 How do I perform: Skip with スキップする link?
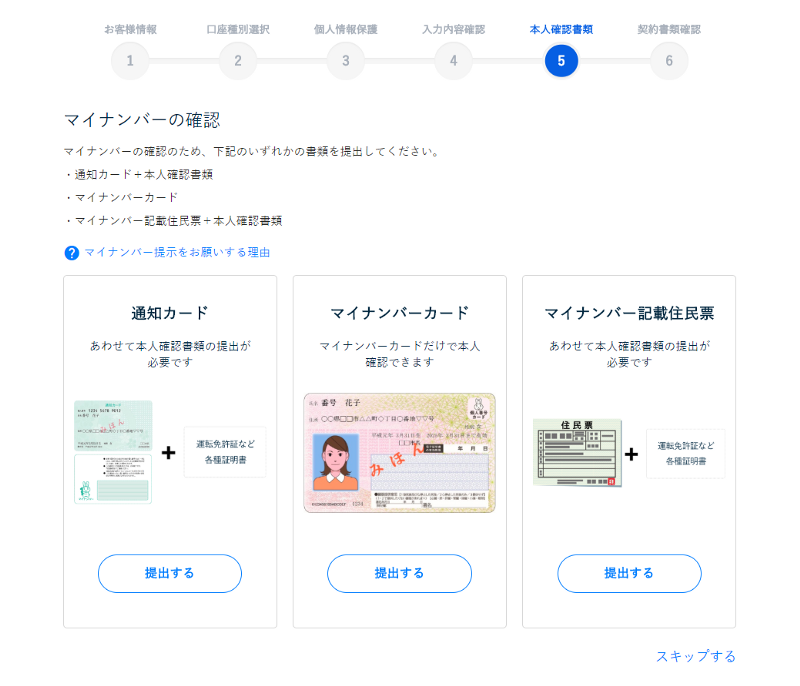click(x=695, y=656)
